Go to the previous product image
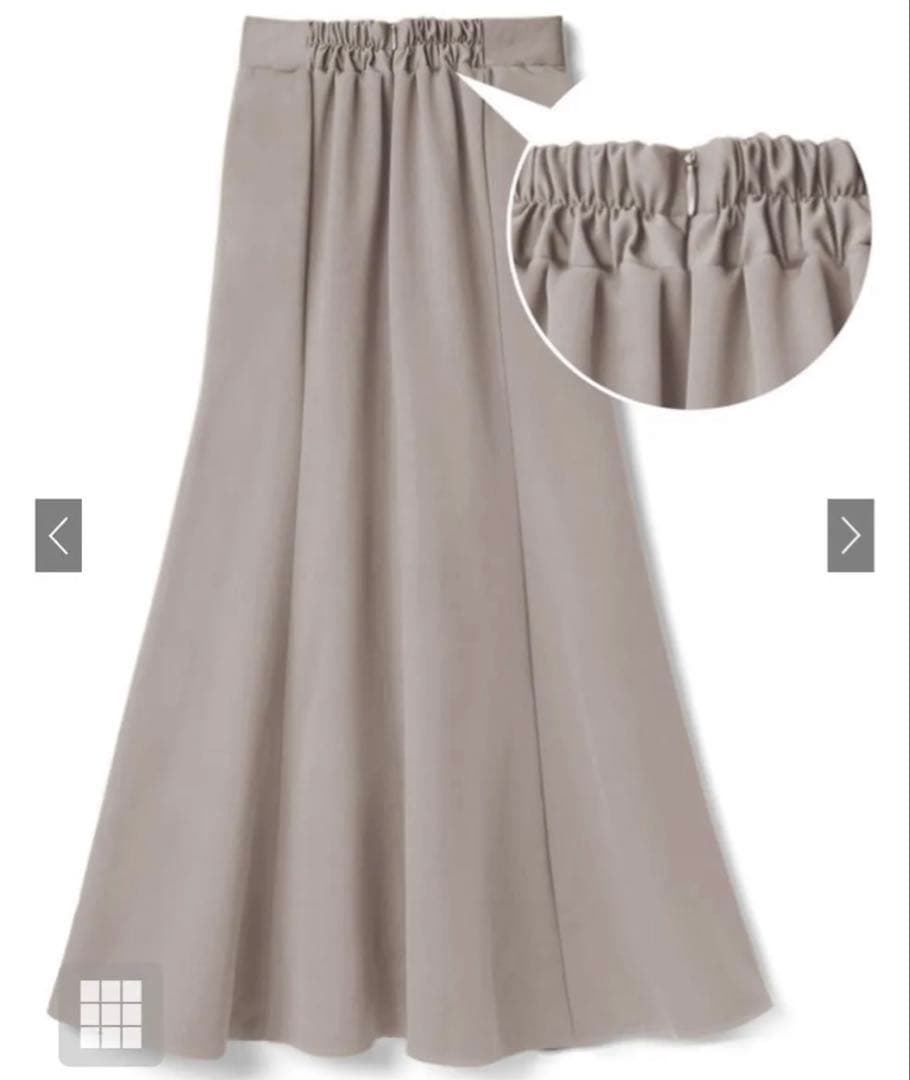910x1080 pixels. 58,536
